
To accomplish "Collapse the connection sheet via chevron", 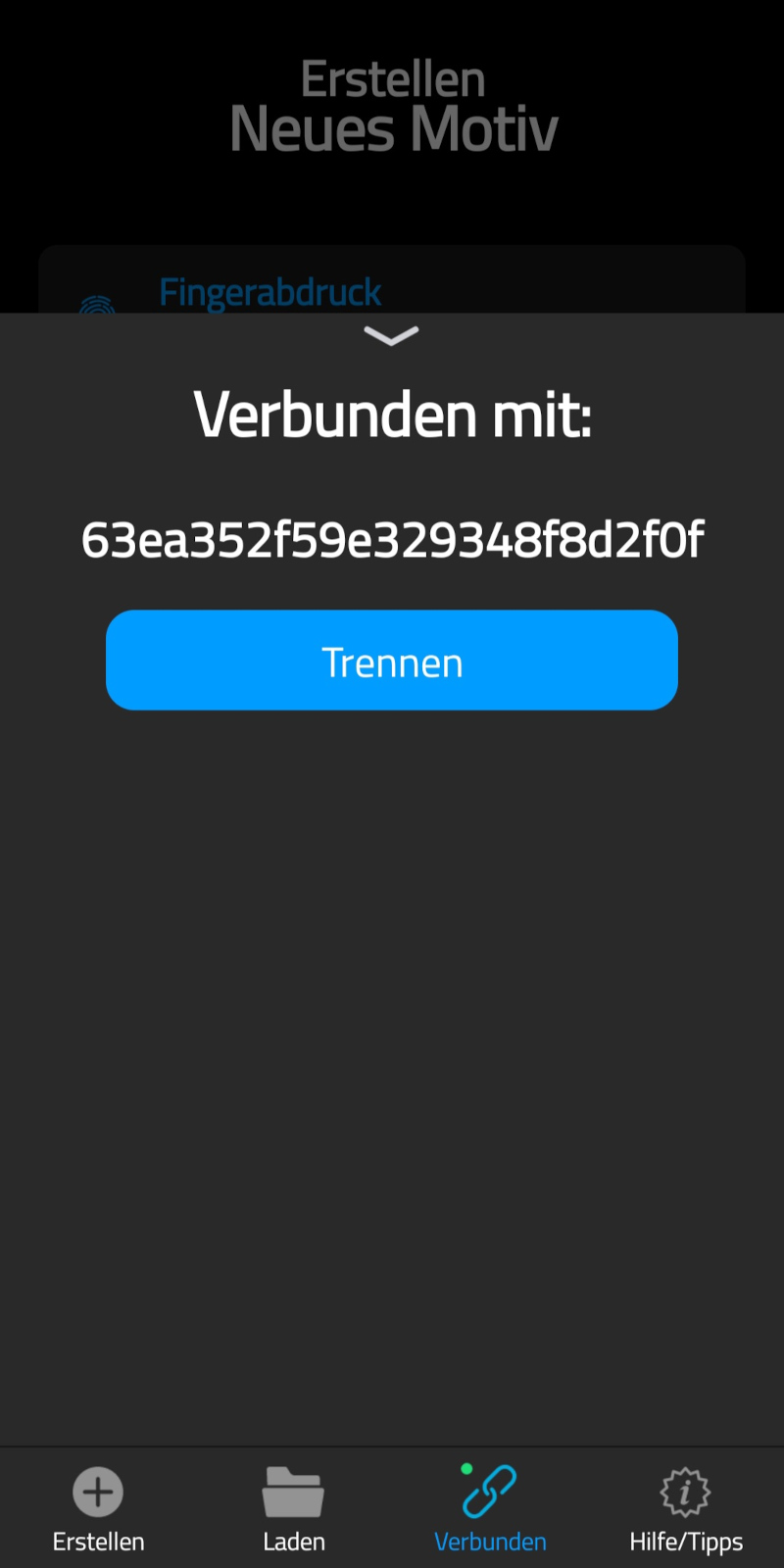I will coord(391,337).
